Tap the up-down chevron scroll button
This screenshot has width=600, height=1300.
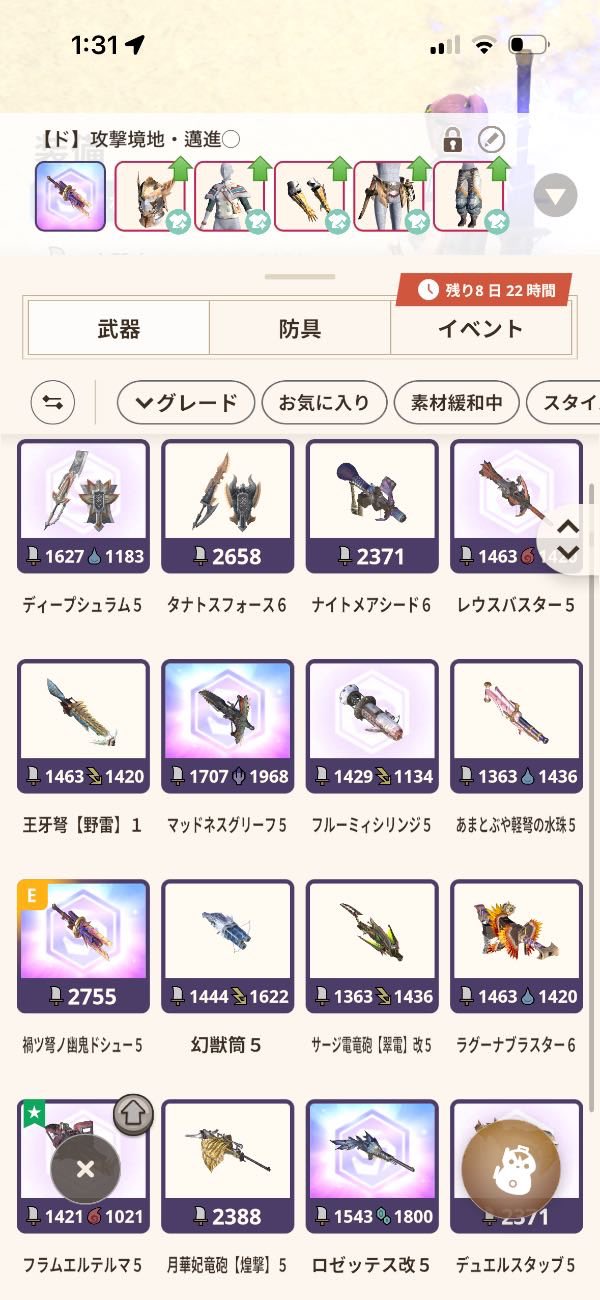coord(567,539)
